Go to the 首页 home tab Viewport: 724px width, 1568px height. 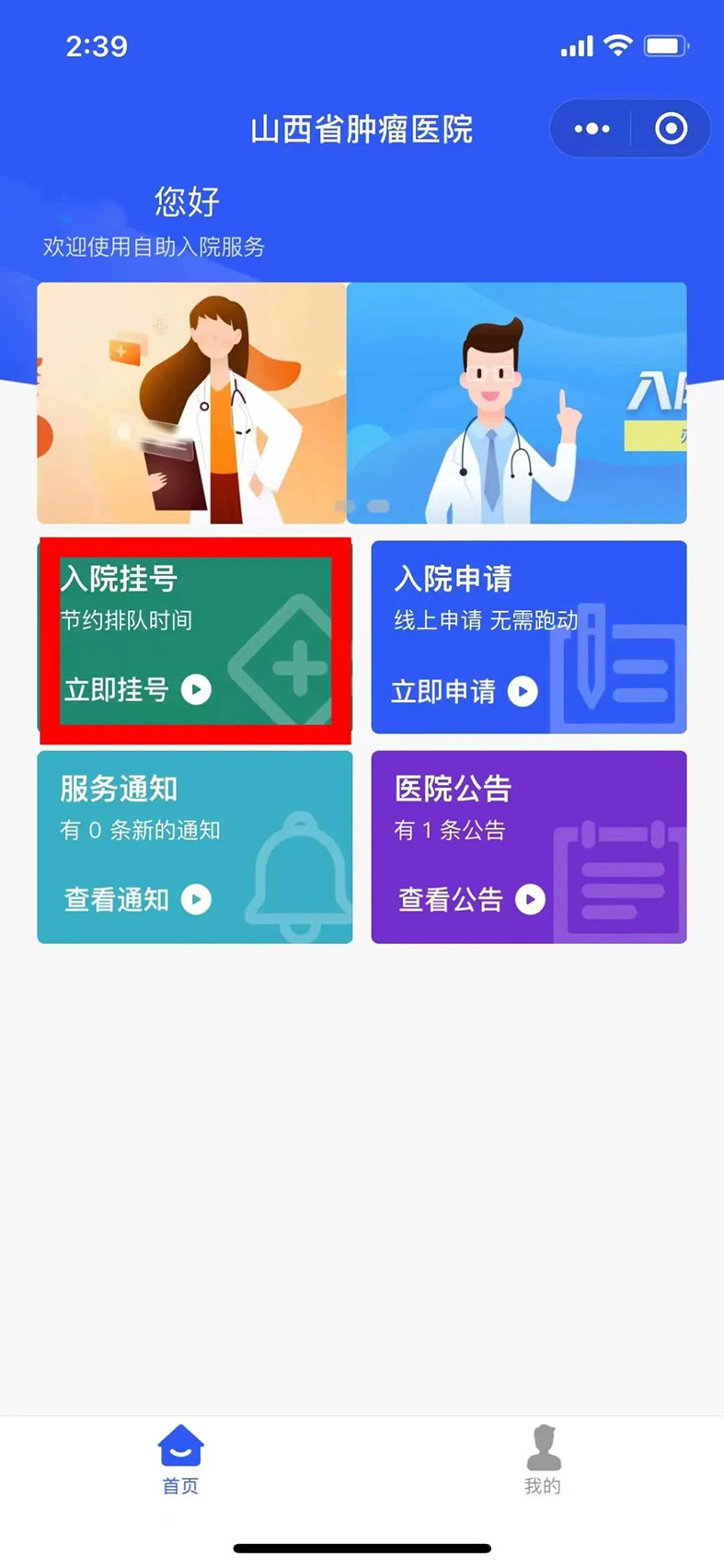180,1459
